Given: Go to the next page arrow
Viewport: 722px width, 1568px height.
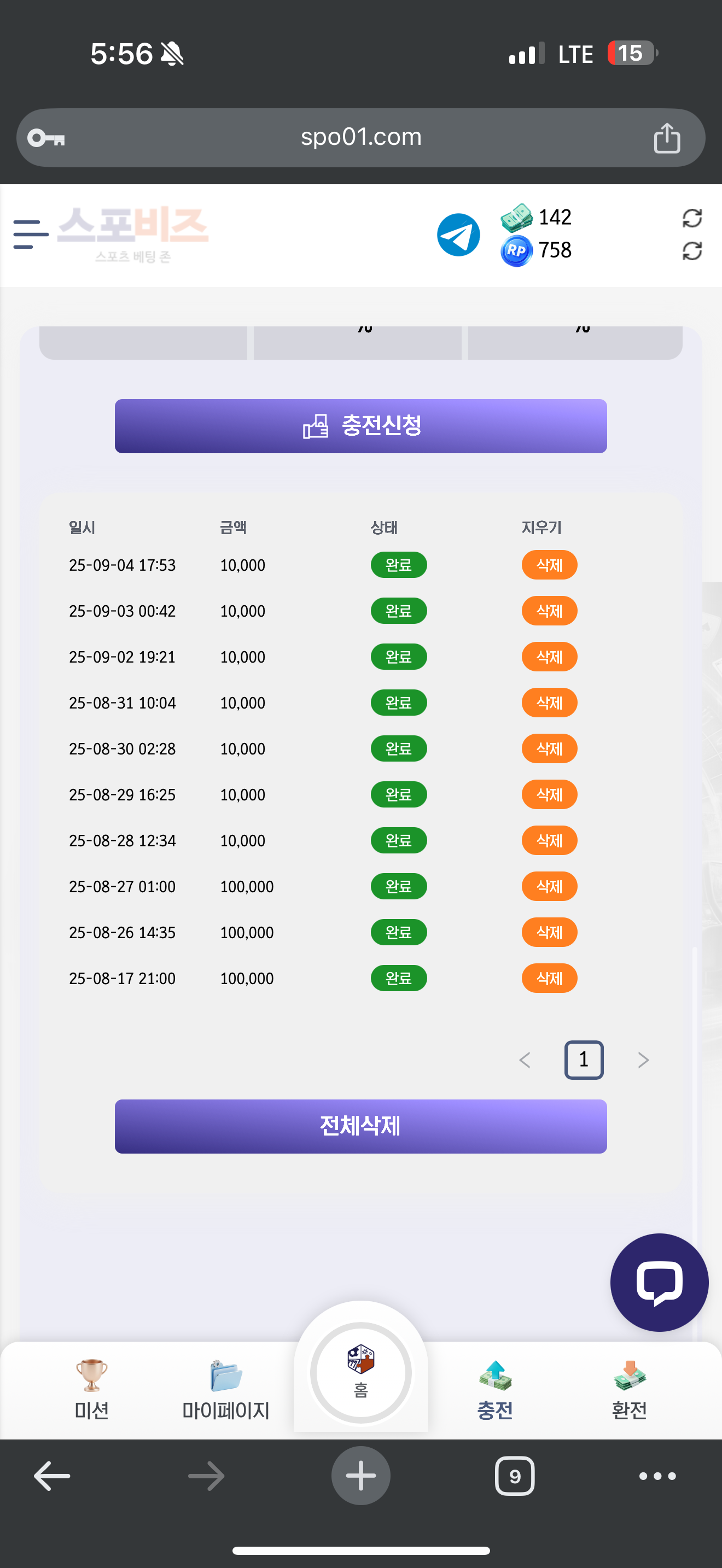Looking at the screenshot, I should click(x=643, y=1060).
